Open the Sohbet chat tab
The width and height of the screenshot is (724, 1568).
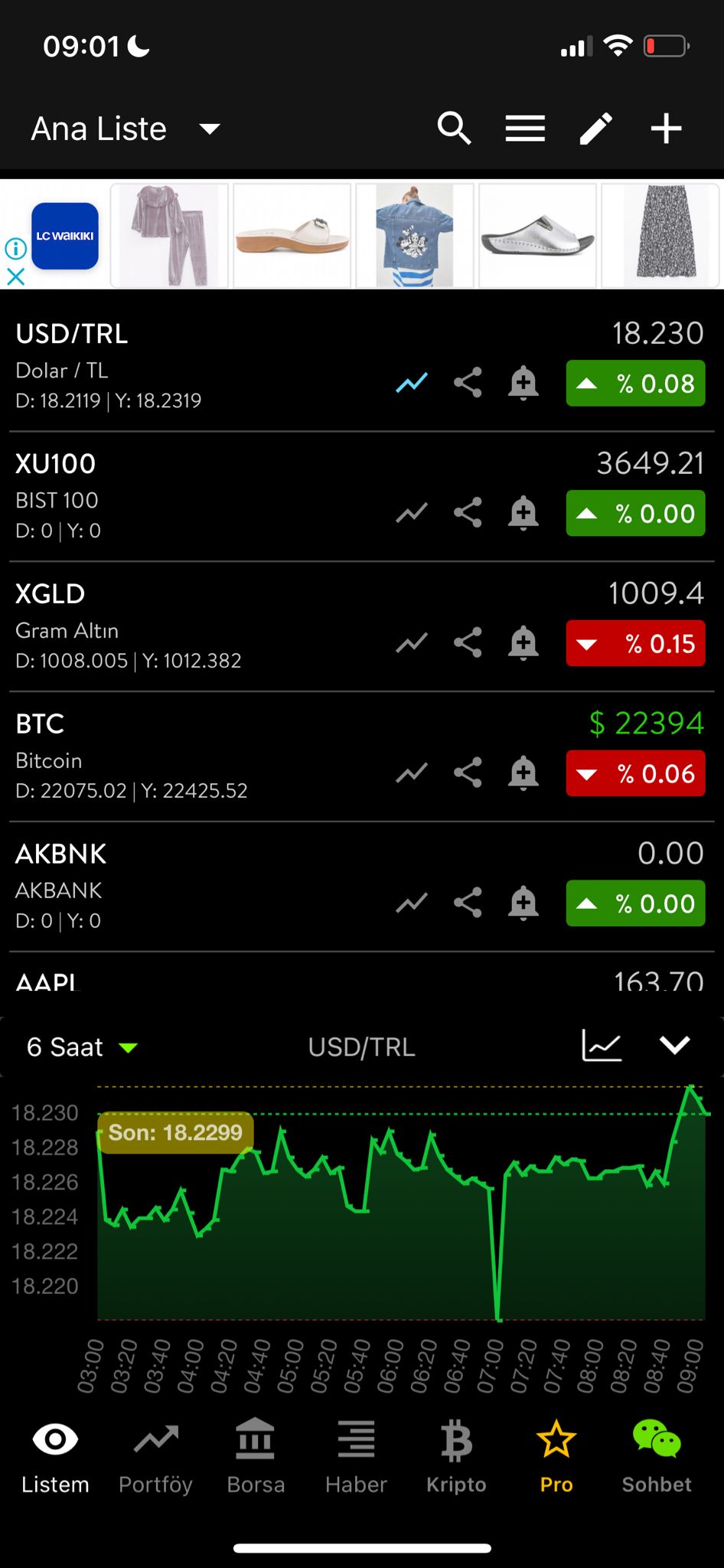click(x=657, y=1457)
